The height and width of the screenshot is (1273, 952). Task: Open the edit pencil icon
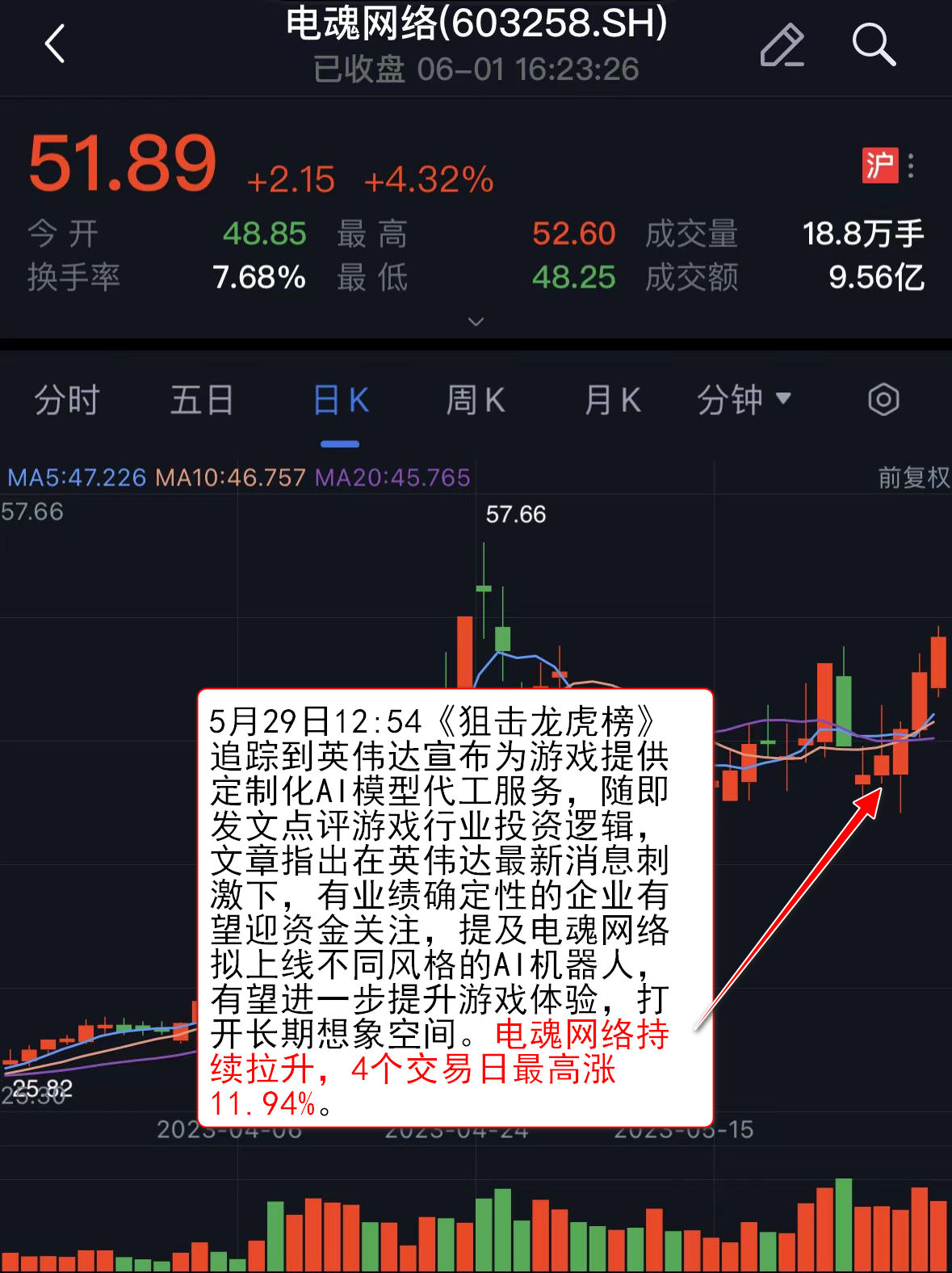782,45
